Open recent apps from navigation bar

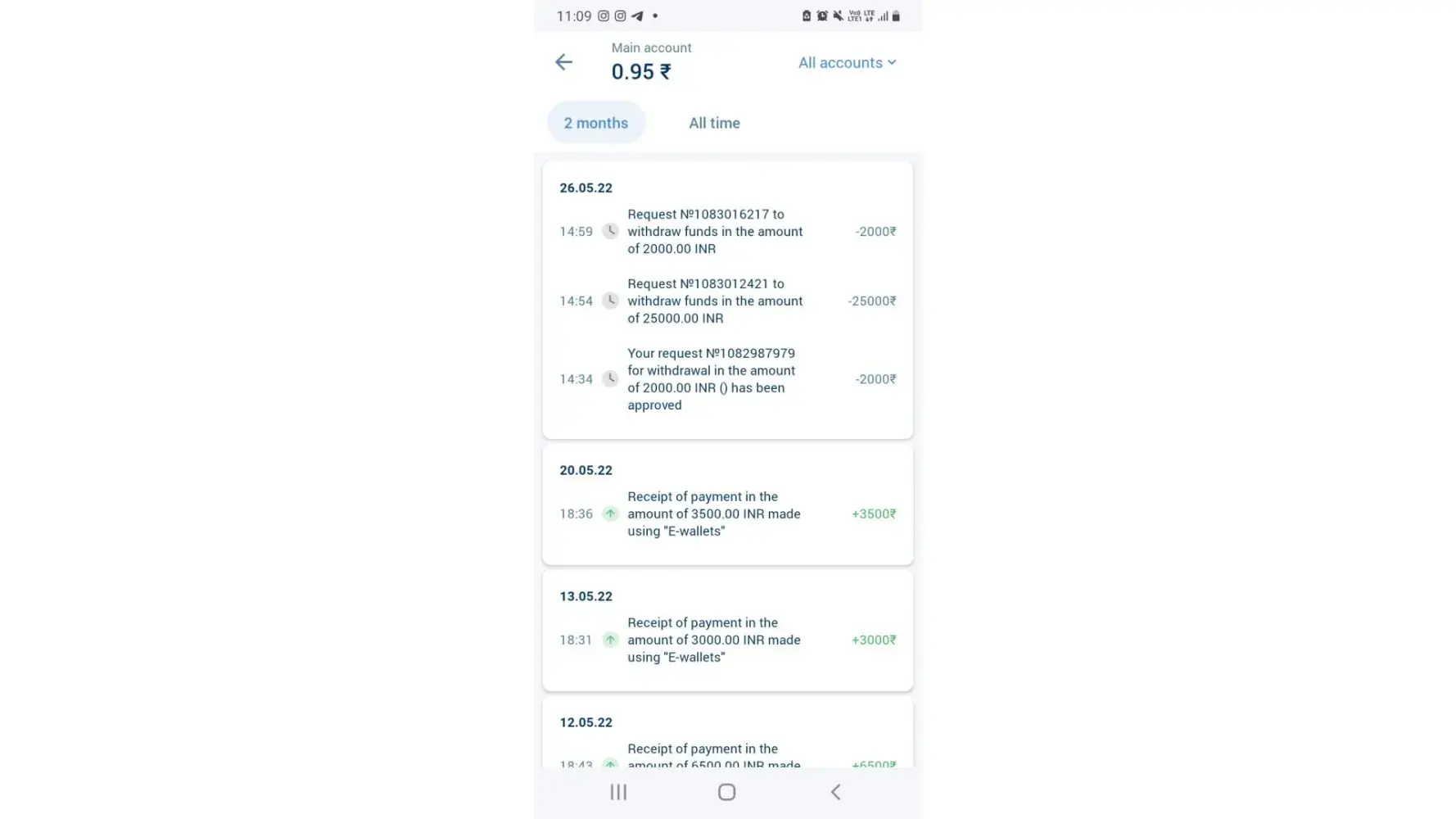click(x=618, y=792)
